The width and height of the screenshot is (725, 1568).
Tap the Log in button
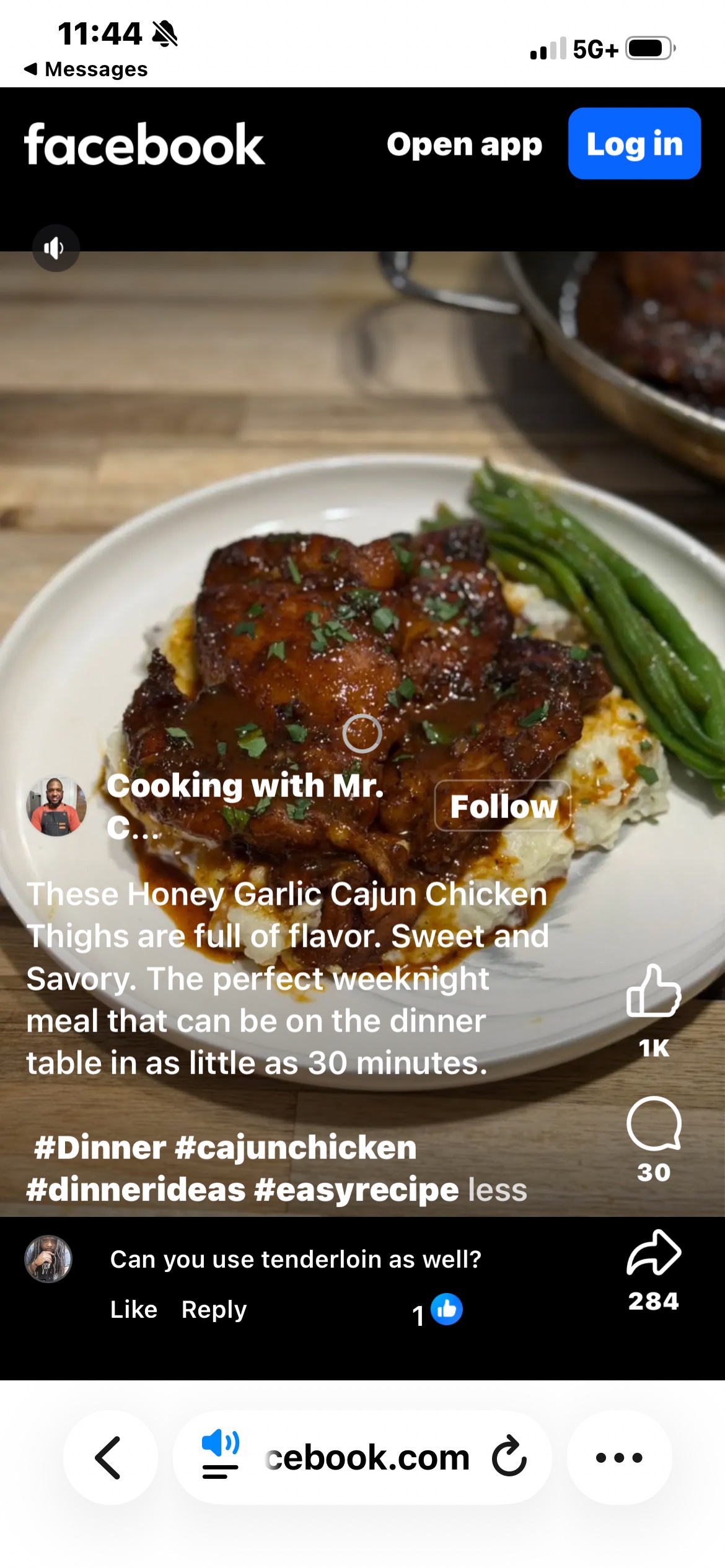click(x=634, y=144)
